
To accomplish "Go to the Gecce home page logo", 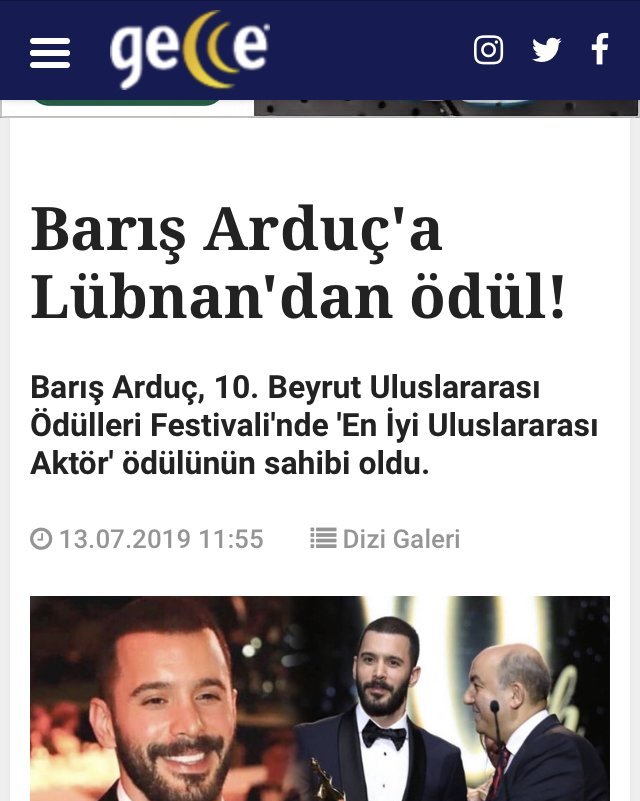I will click(x=189, y=51).
